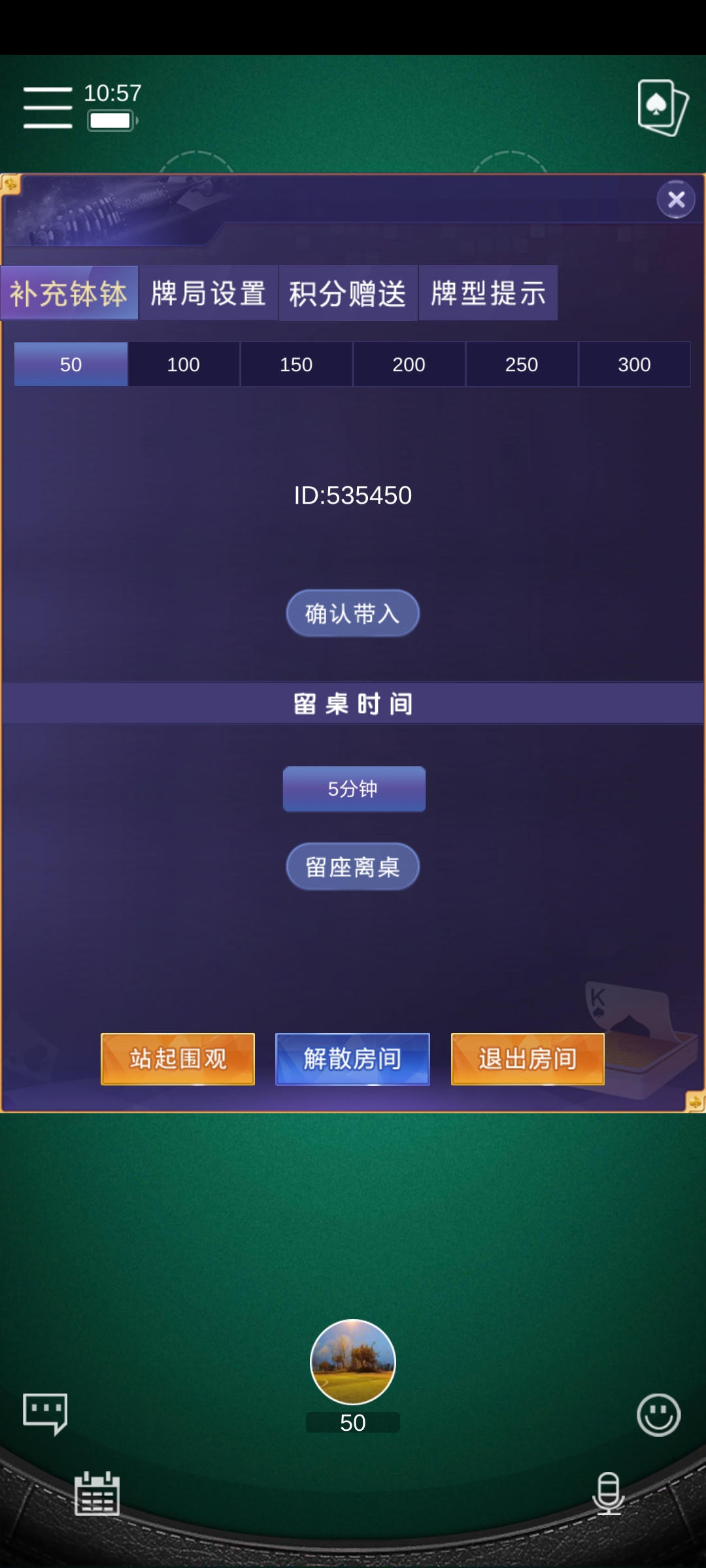Image resolution: width=706 pixels, height=1568 pixels.
Task: Switch to the 积分赠送 tab
Action: (x=348, y=293)
